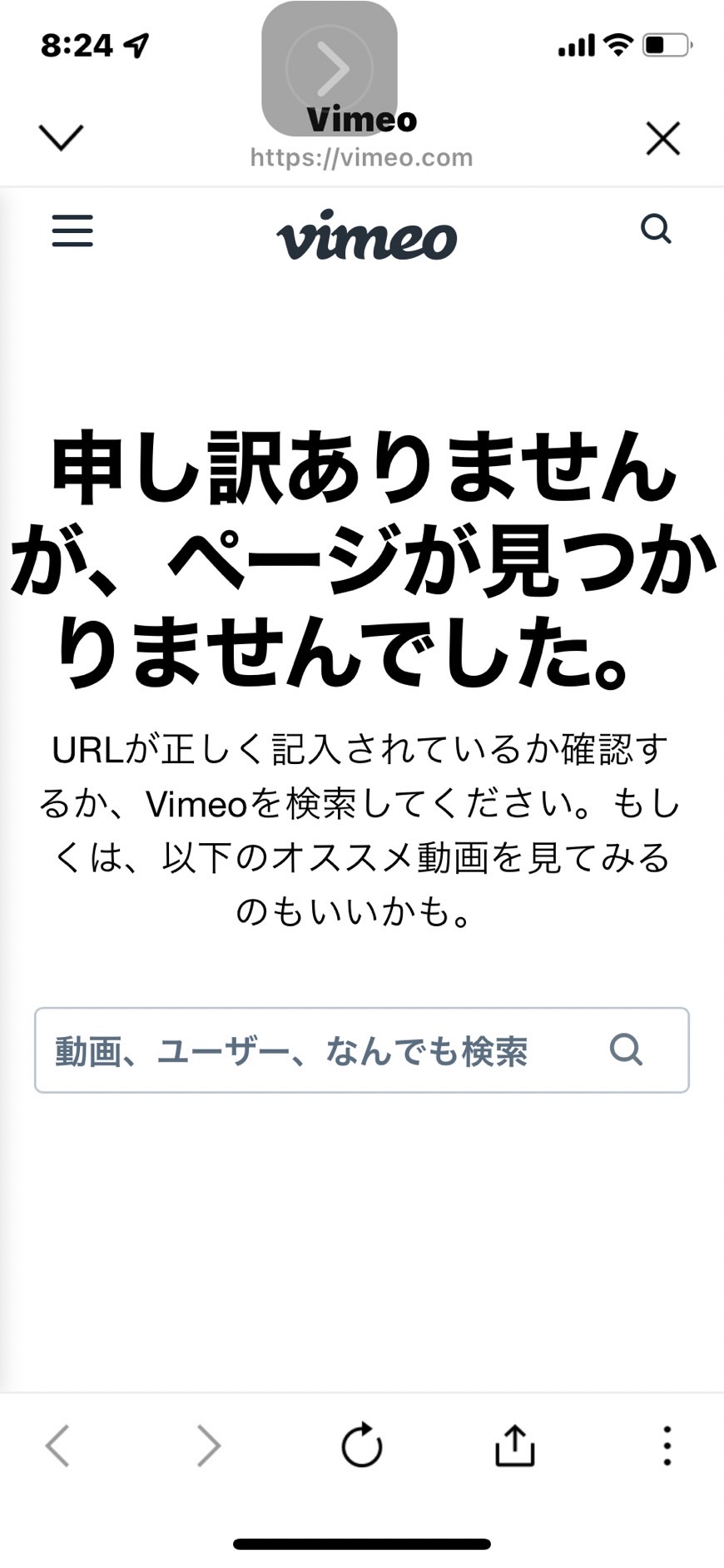Share this page
Viewport: 724px width, 1568px height.
coord(514,1444)
